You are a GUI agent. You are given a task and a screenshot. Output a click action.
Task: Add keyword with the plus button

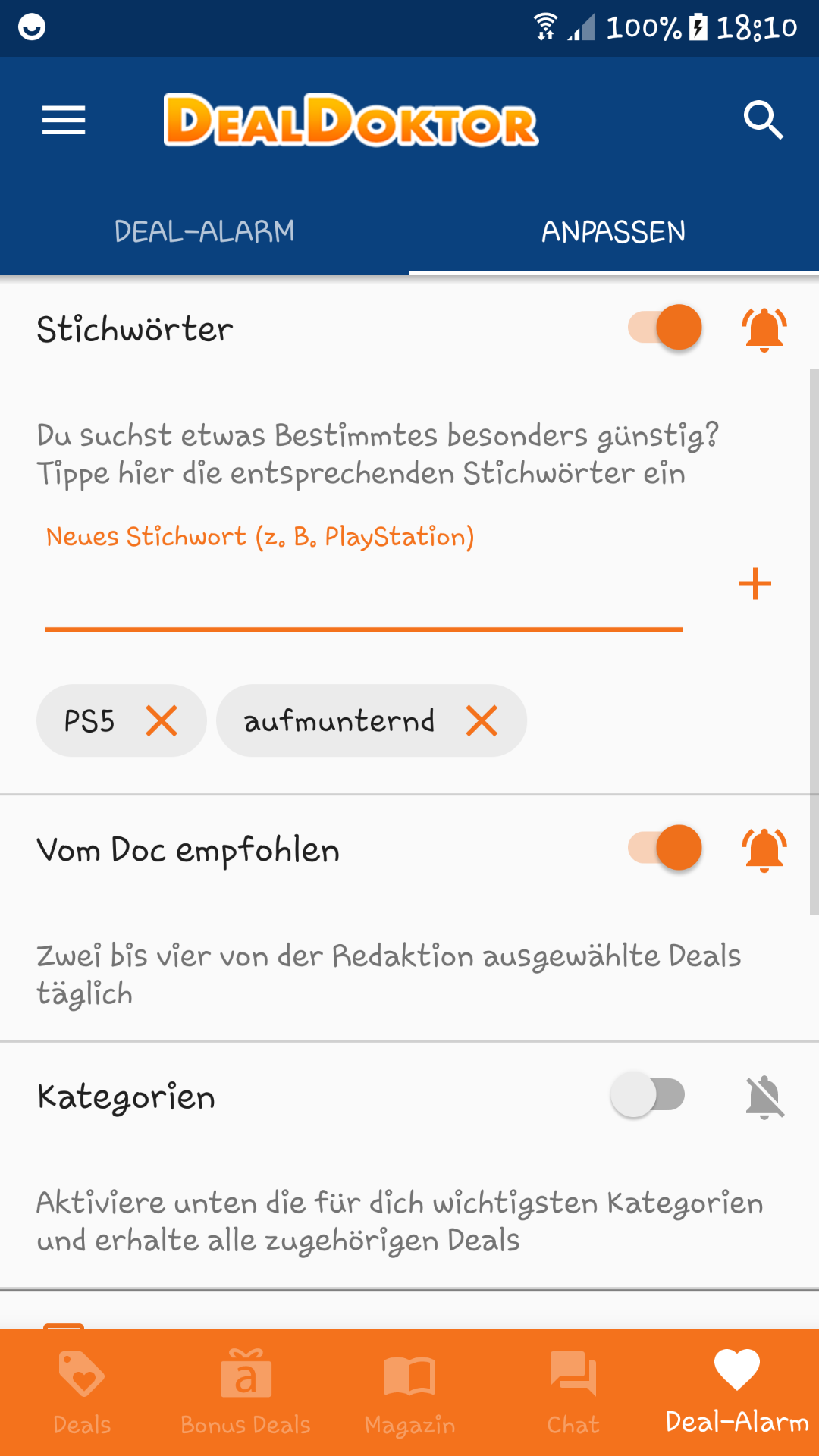coord(755,584)
